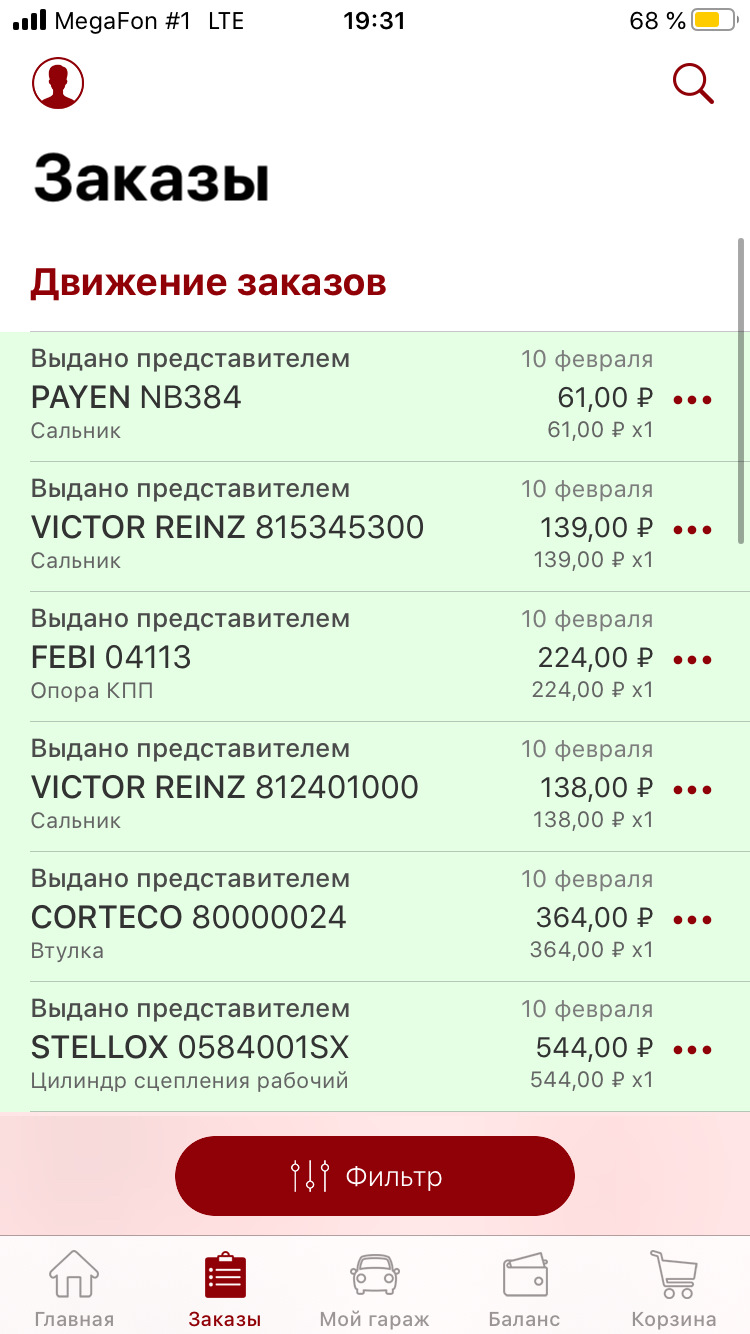750x1334 pixels.
Task: Open more options for PAYEN NB384
Action: (692, 399)
